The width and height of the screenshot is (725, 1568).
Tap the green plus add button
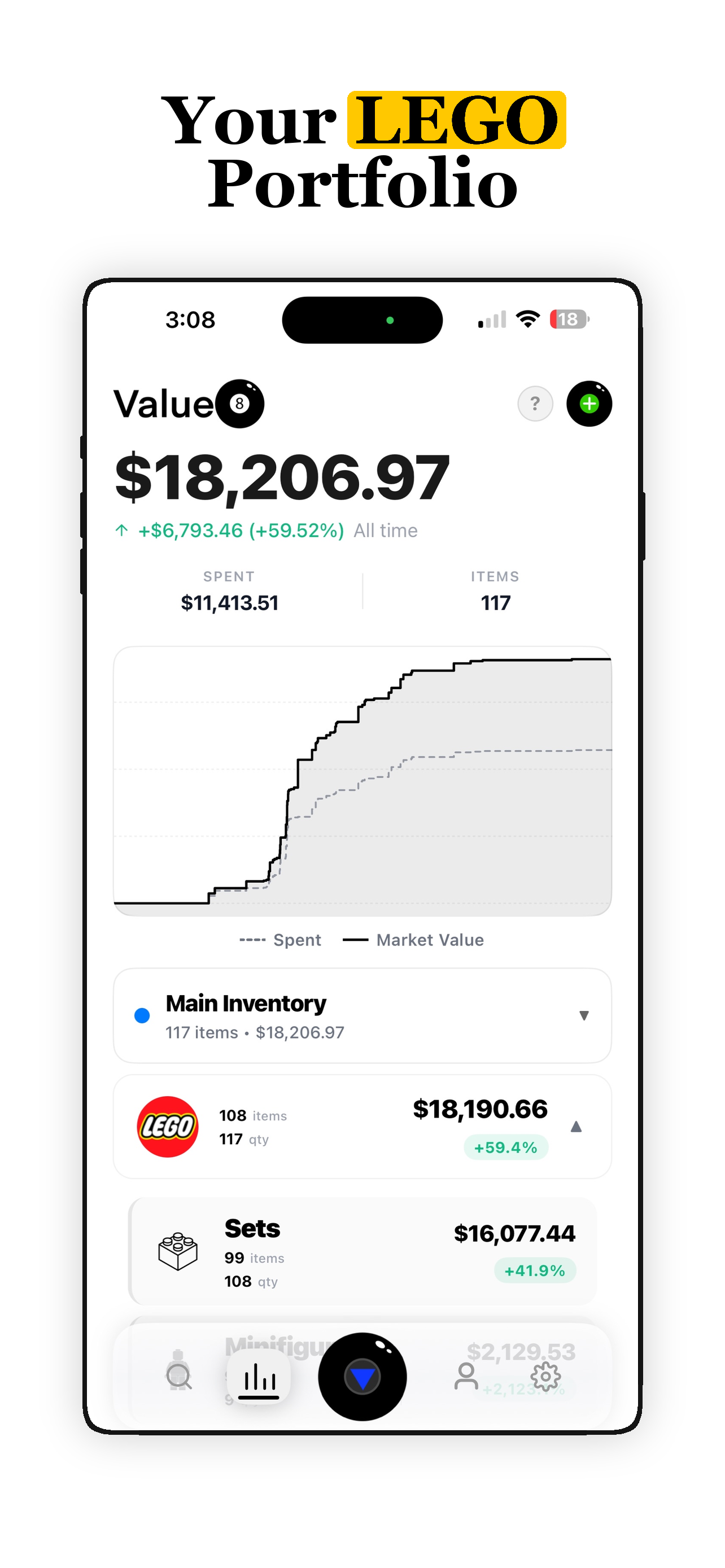pos(589,404)
